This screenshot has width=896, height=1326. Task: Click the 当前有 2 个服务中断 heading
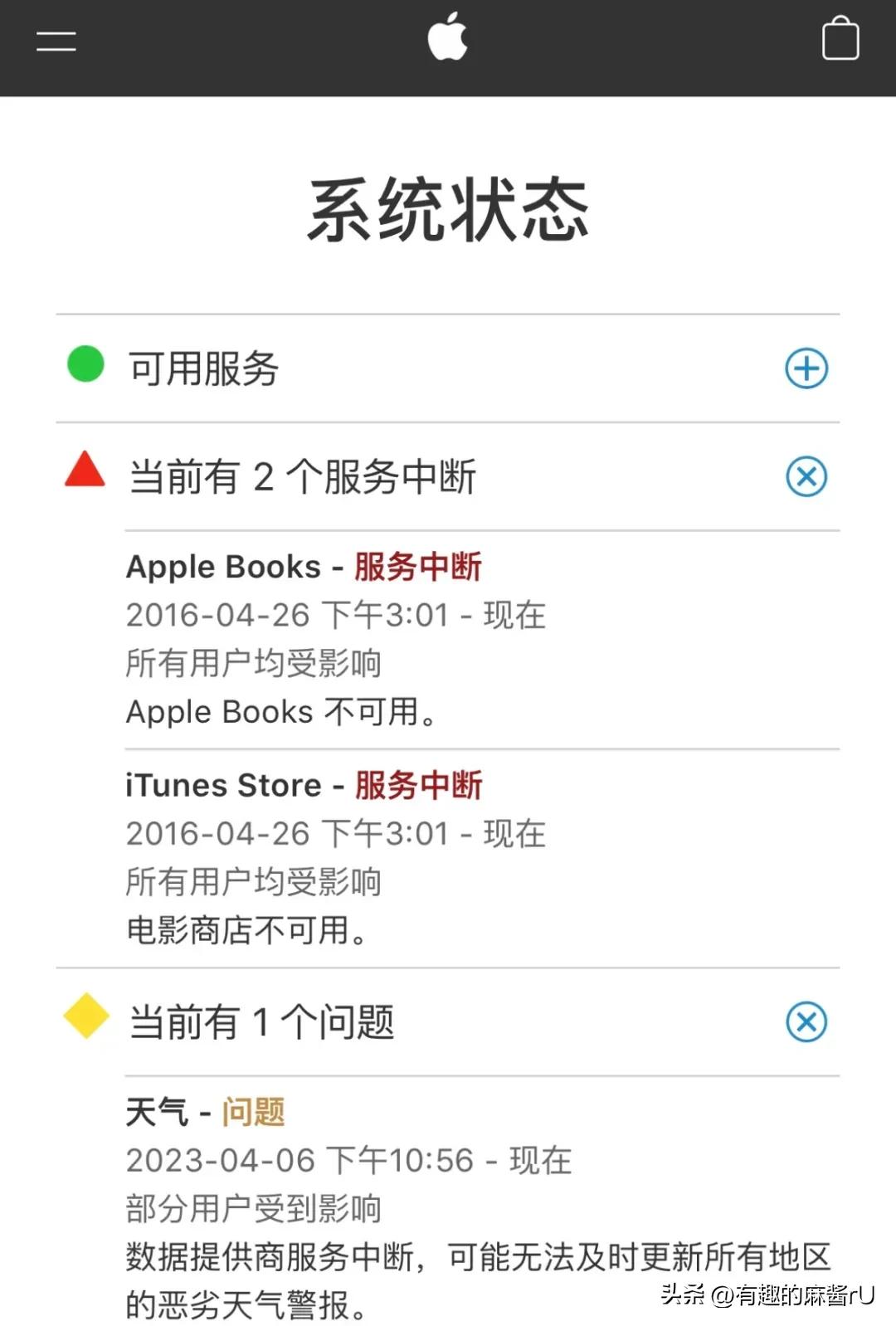tap(305, 477)
